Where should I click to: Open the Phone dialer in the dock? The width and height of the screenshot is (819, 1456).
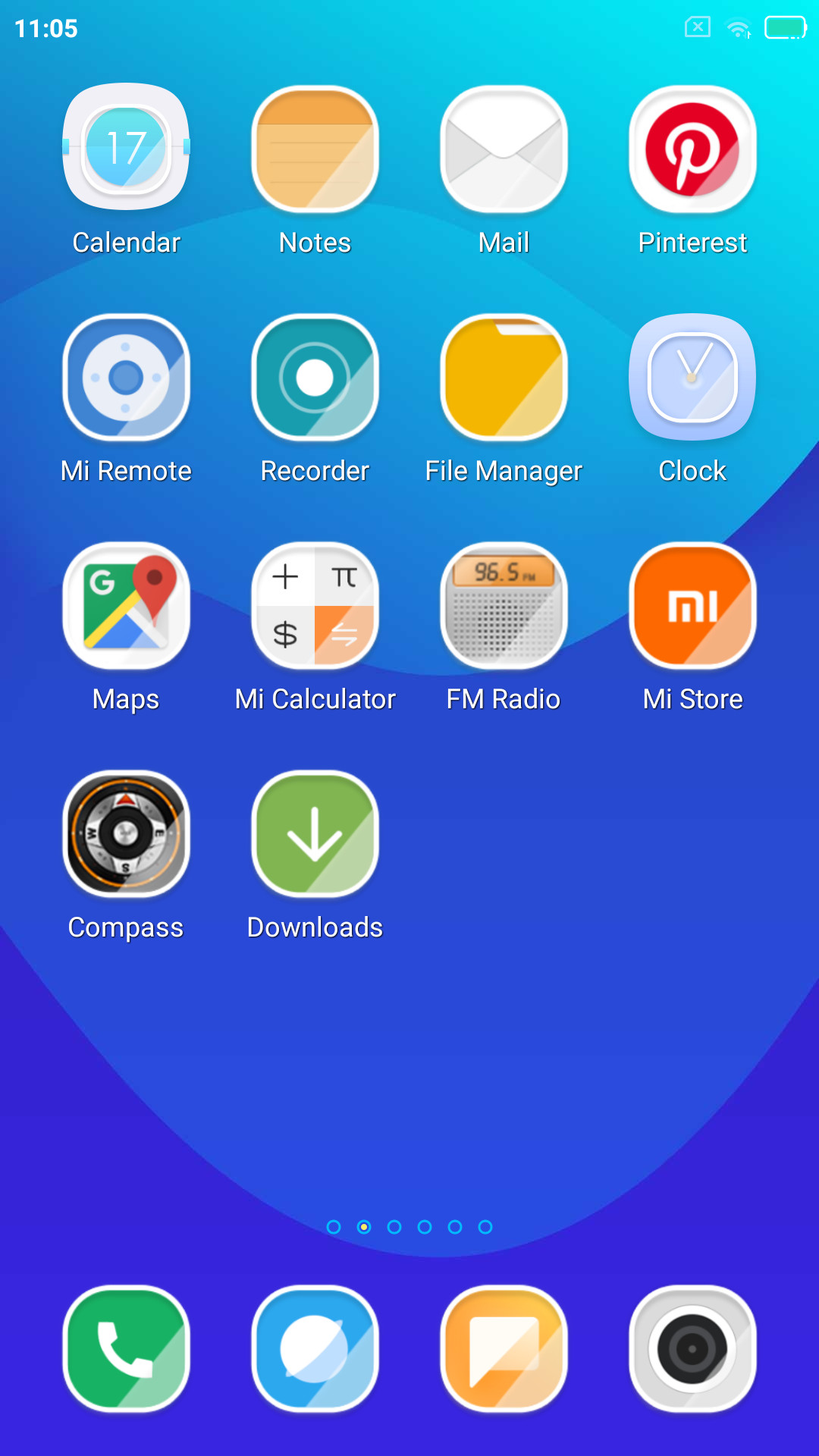[x=126, y=1348]
